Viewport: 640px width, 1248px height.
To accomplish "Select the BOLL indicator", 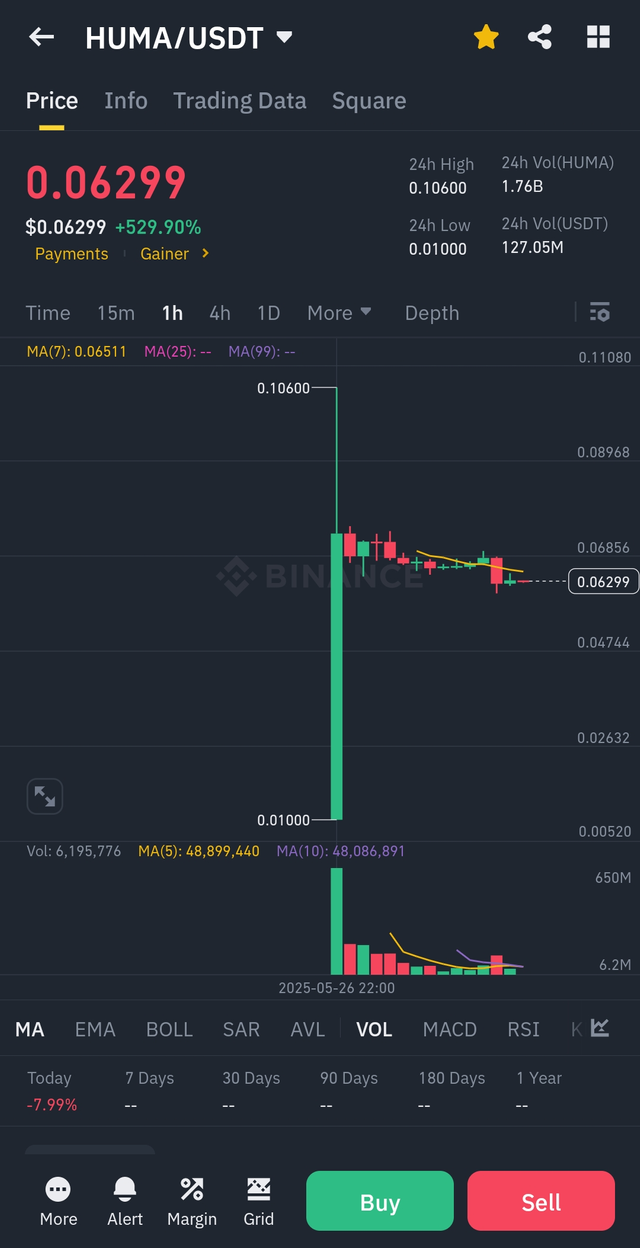I will pyautogui.click(x=170, y=1029).
